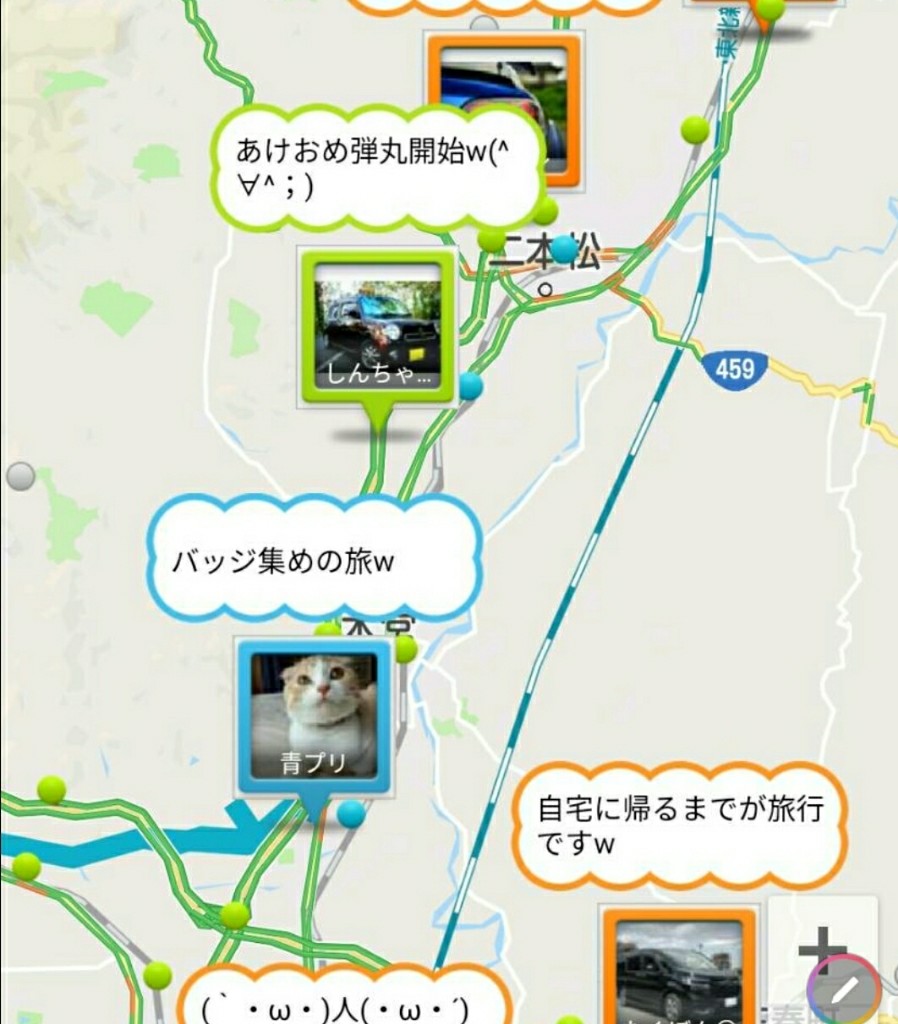Image resolution: width=898 pixels, height=1024 pixels.
Task: Open the 自宅に帰るまでが旅行ですw bubble
Action: point(680,826)
